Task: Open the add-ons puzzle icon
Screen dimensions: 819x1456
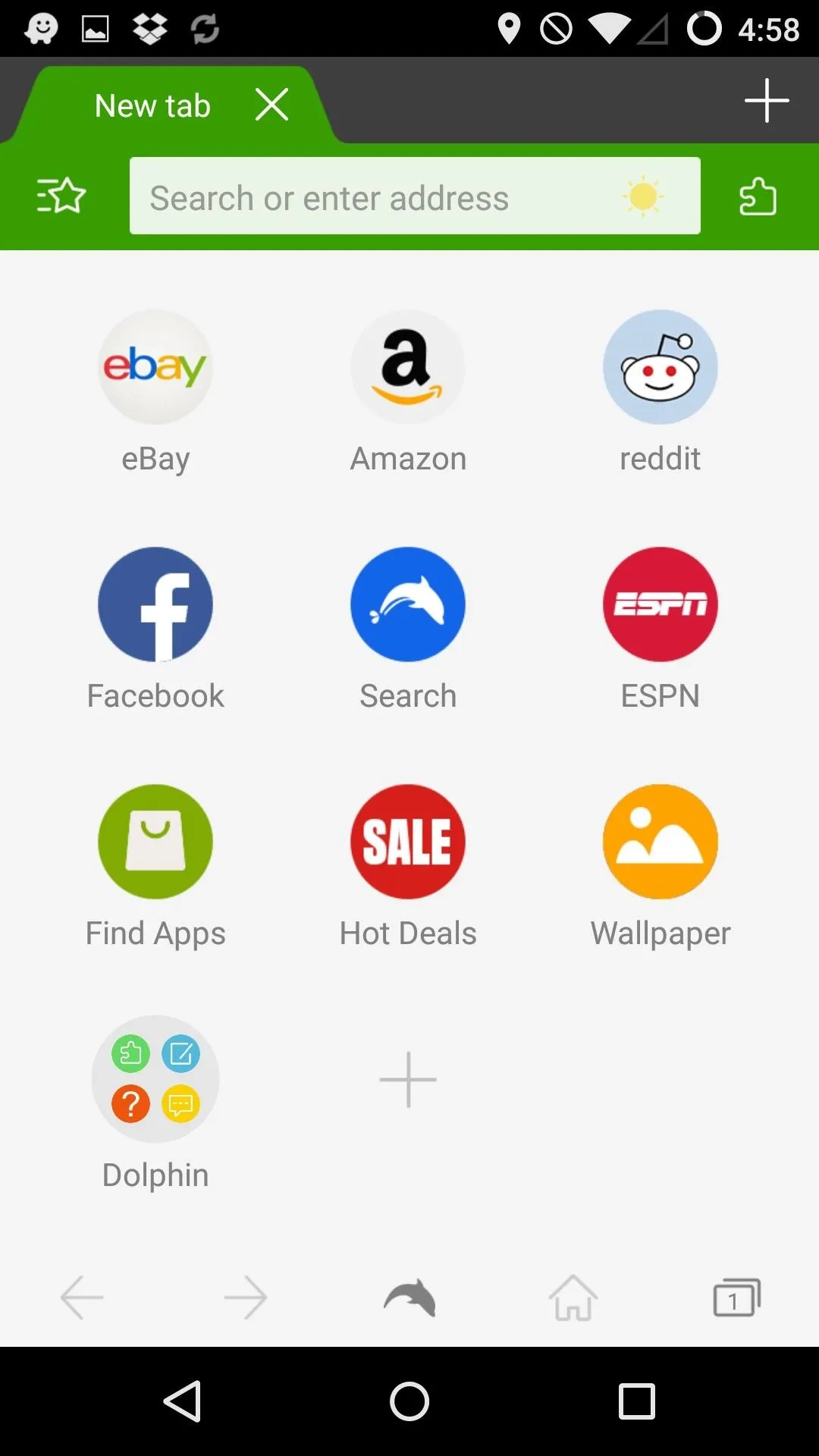Action: (x=758, y=196)
